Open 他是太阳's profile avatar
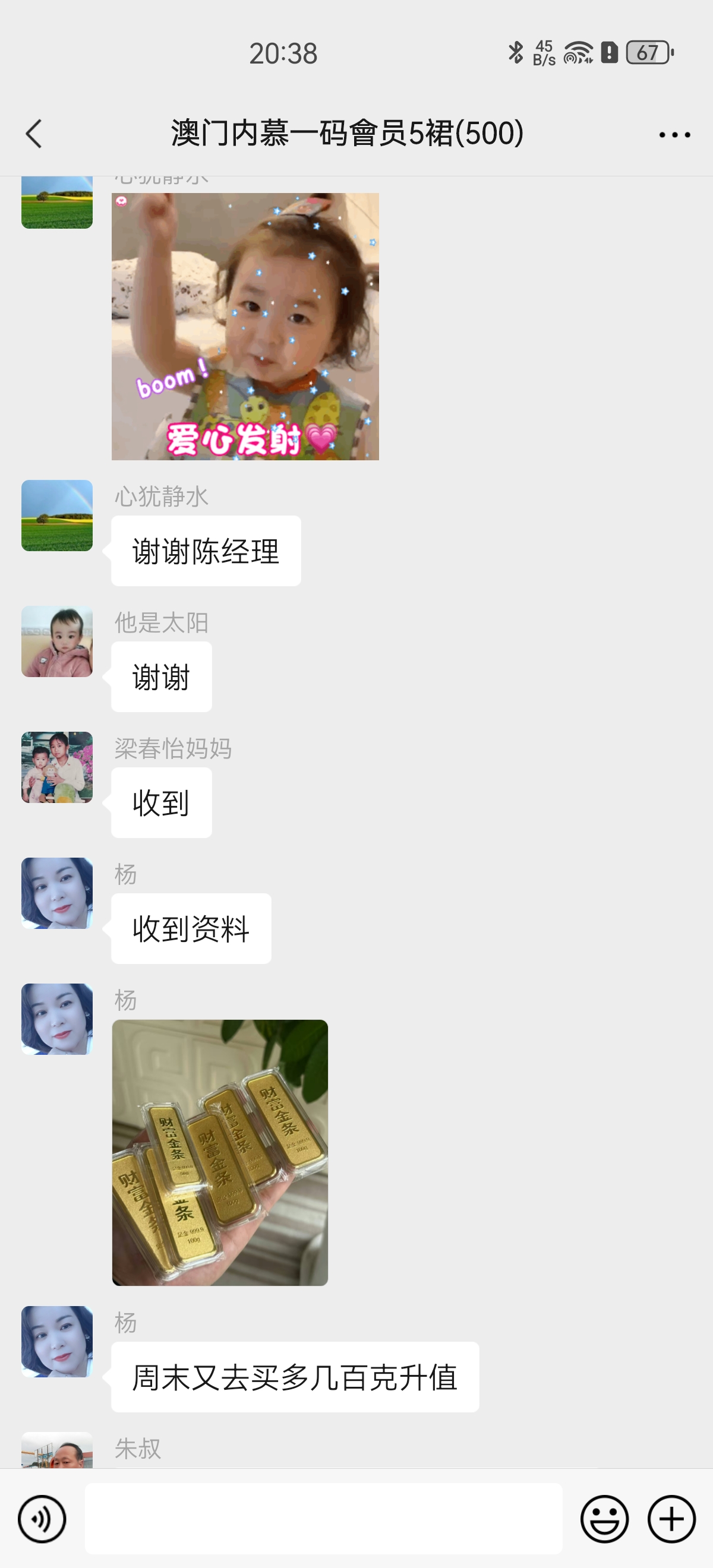This screenshot has width=713, height=1568. point(57,641)
